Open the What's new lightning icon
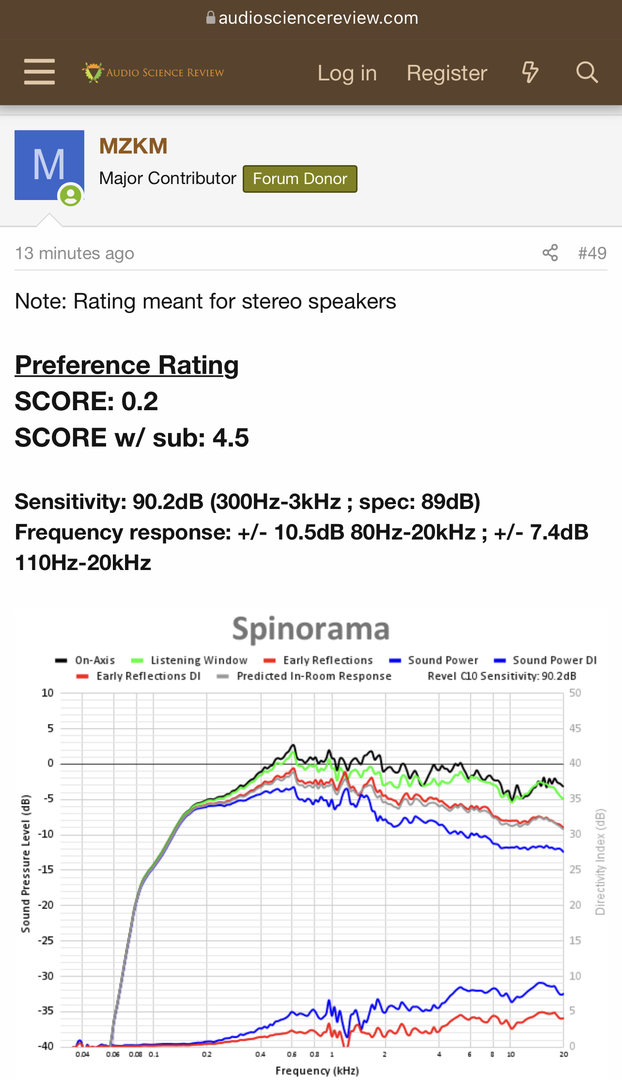The width and height of the screenshot is (622, 1080). [531, 72]
